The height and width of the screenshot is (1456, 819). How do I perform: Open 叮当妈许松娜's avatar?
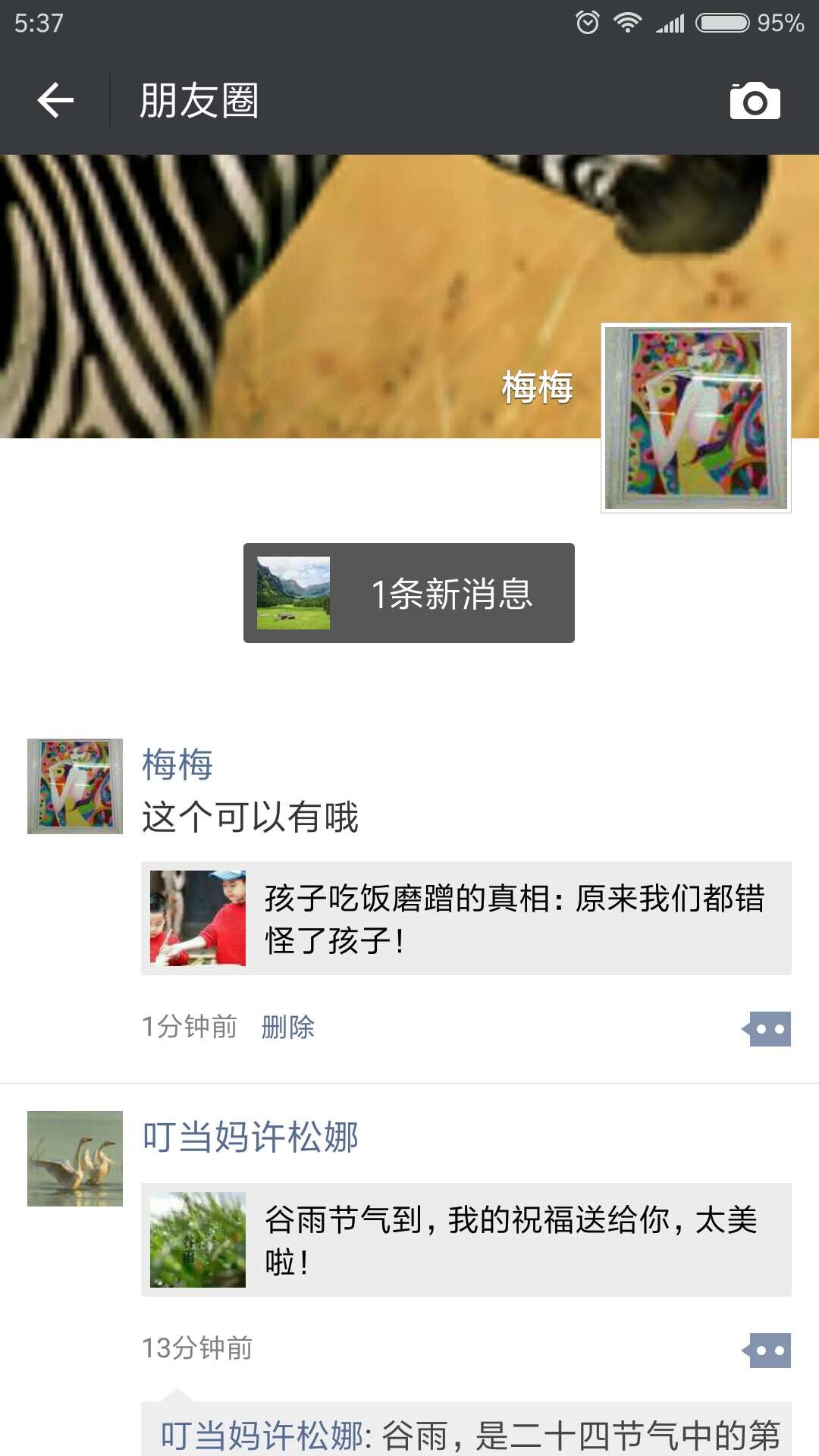(75, 1159)
